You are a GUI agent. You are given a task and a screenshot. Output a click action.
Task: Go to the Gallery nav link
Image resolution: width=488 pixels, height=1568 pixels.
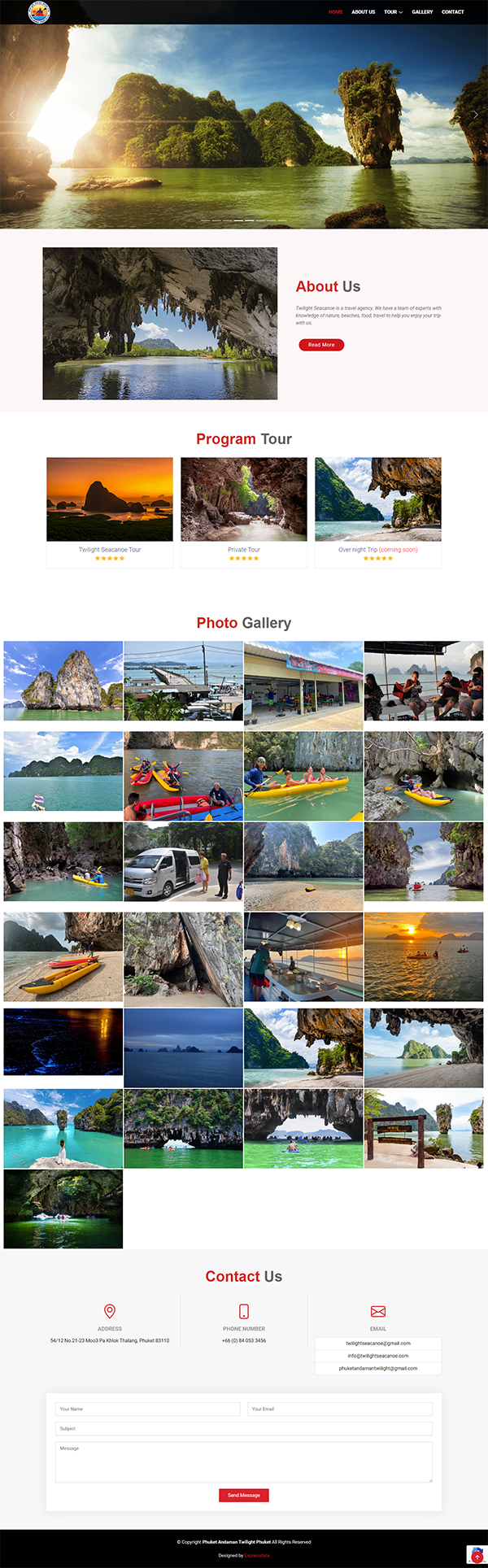coord(422,12)
